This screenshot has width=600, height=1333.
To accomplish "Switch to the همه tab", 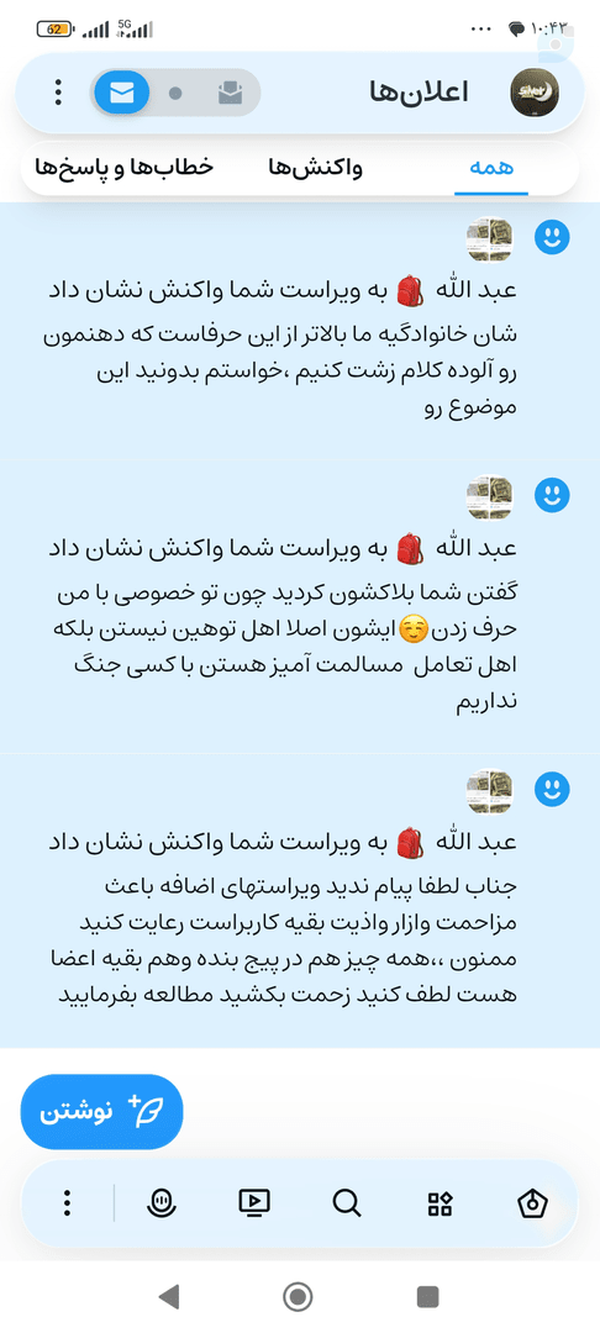I will pyautogui.click(x=491, y=169).
